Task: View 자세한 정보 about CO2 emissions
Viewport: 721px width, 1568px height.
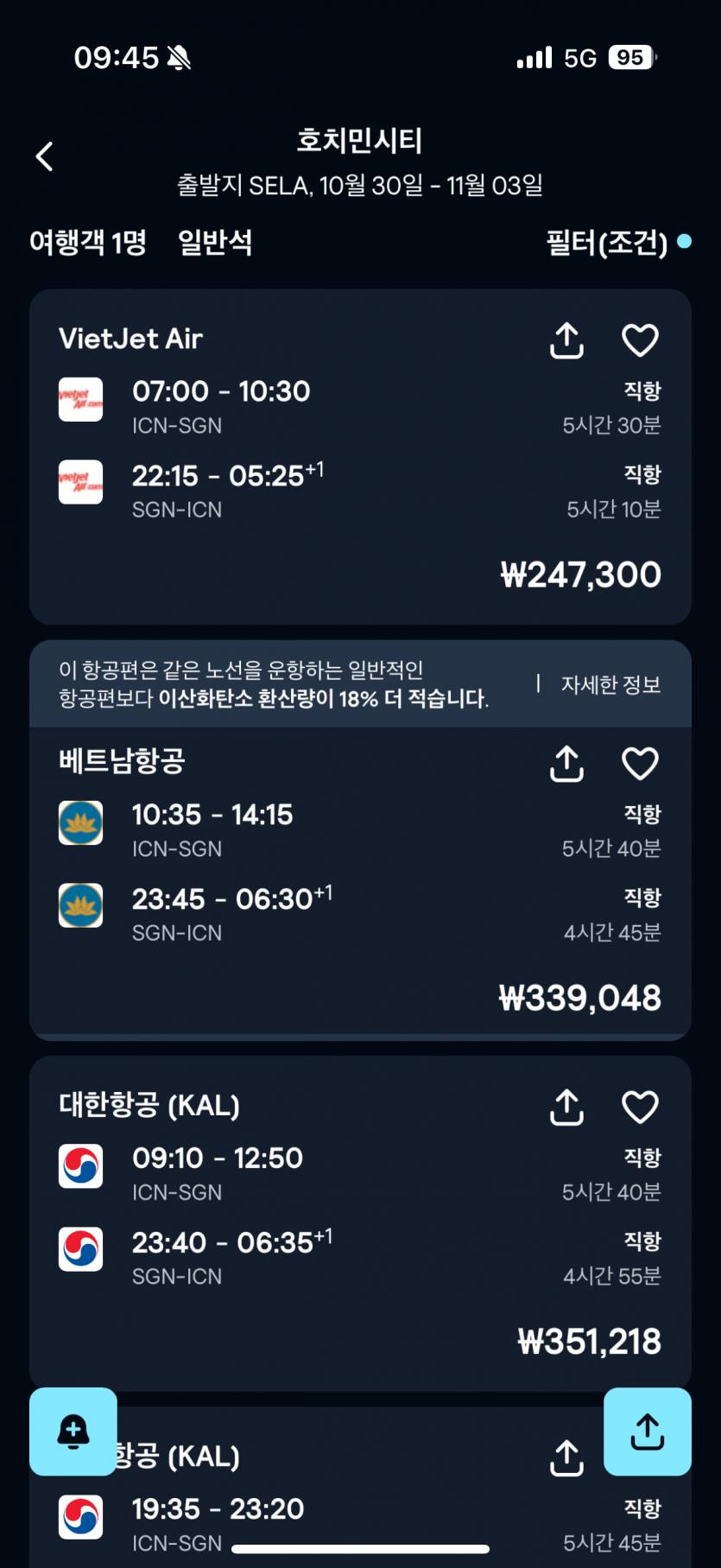Action: tap(610, 685)
